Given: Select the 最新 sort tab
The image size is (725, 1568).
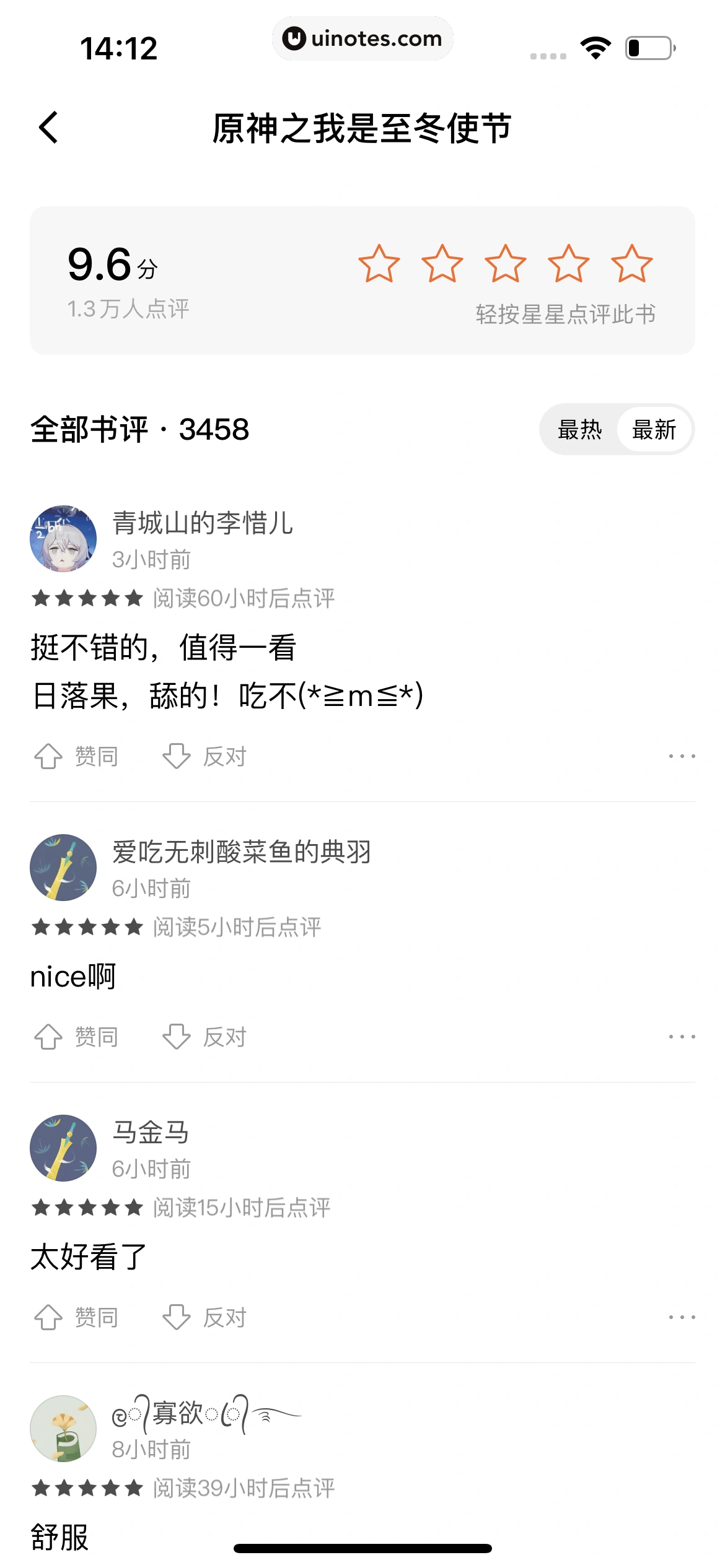Looking at the screenshot, I should click(654, 430).
